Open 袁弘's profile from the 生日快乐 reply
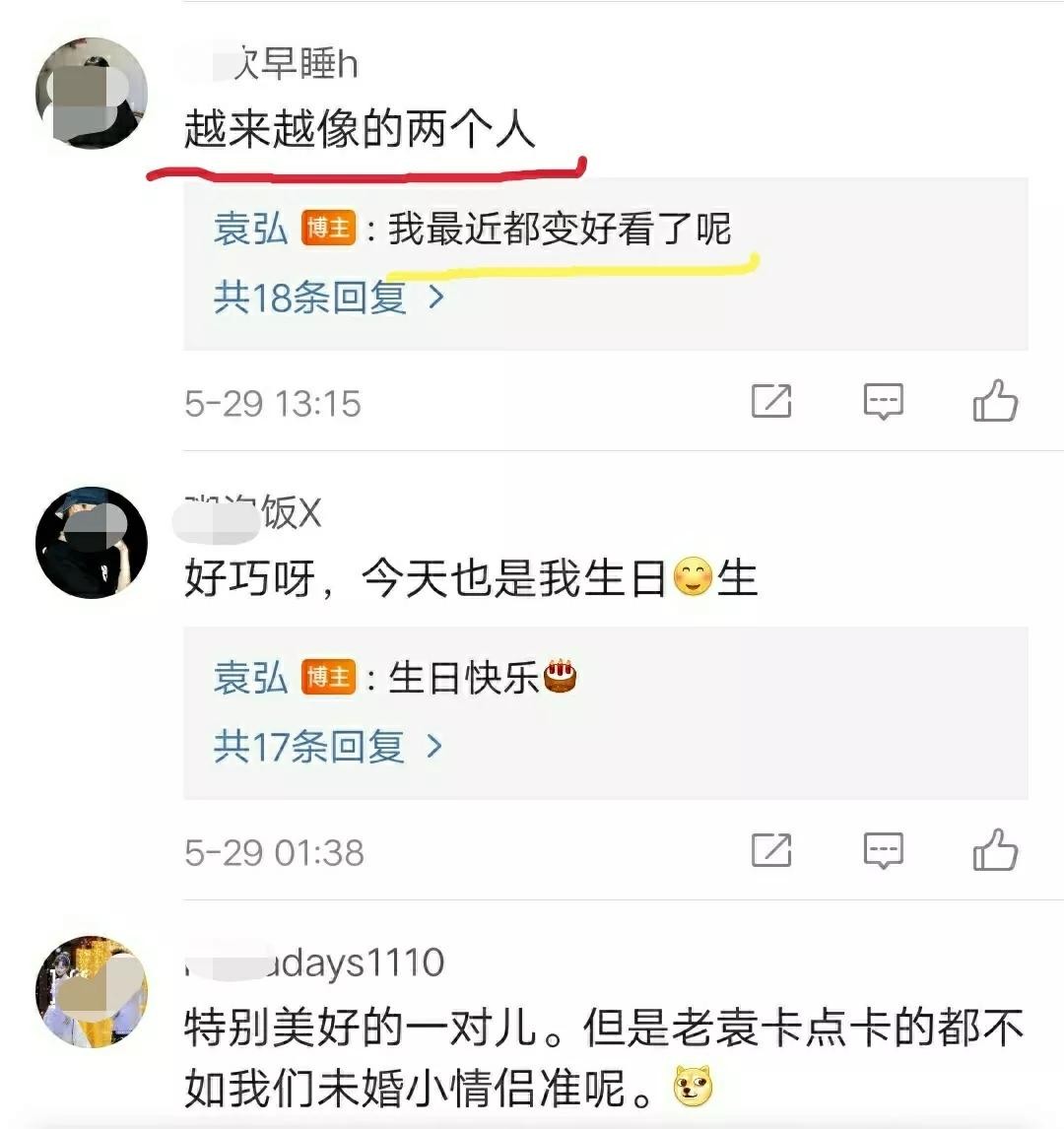This screenshot has height=1129, width=1064. click(250, 678)
